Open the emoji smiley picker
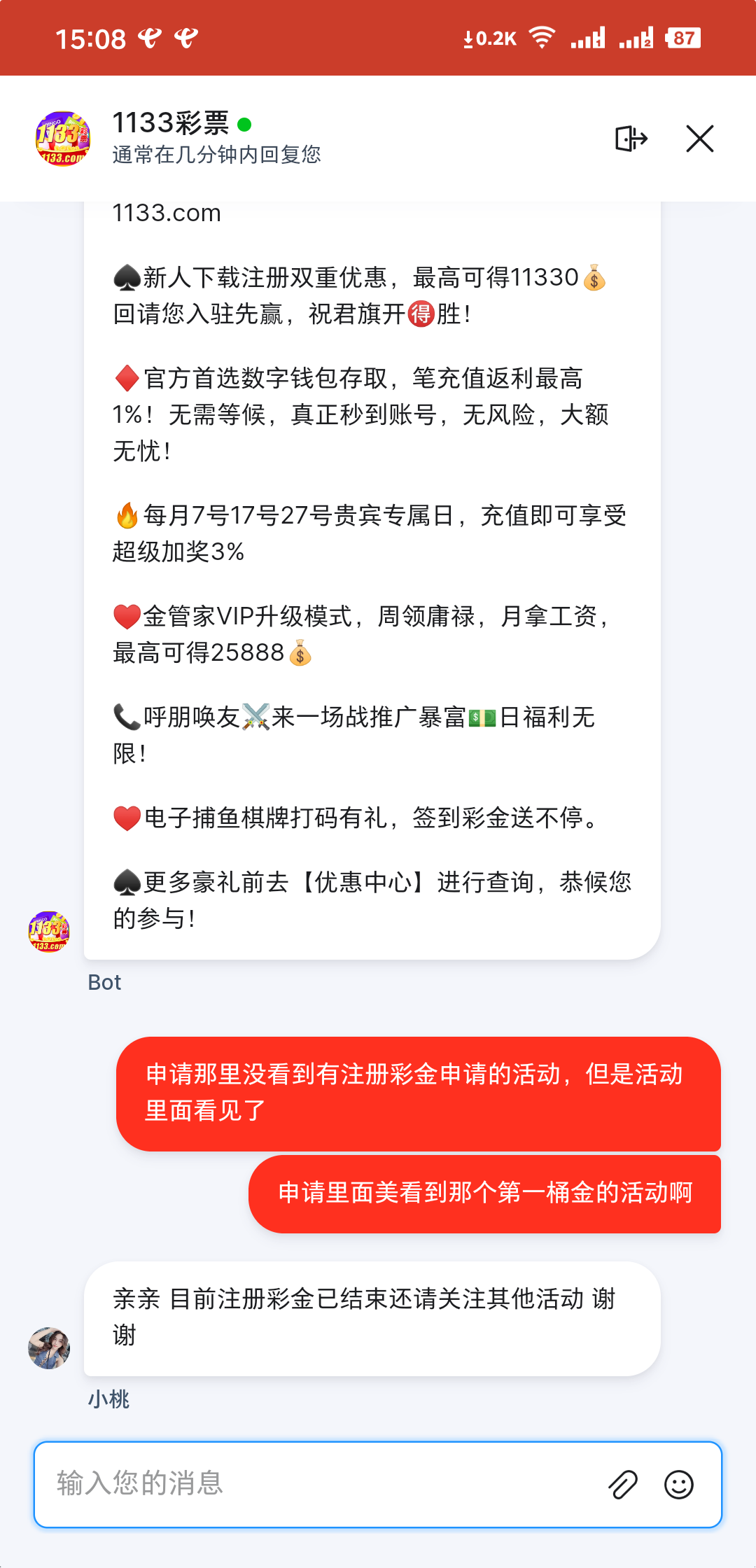Viewport: 756px width, 1568px height. (x=678, y=1484)
